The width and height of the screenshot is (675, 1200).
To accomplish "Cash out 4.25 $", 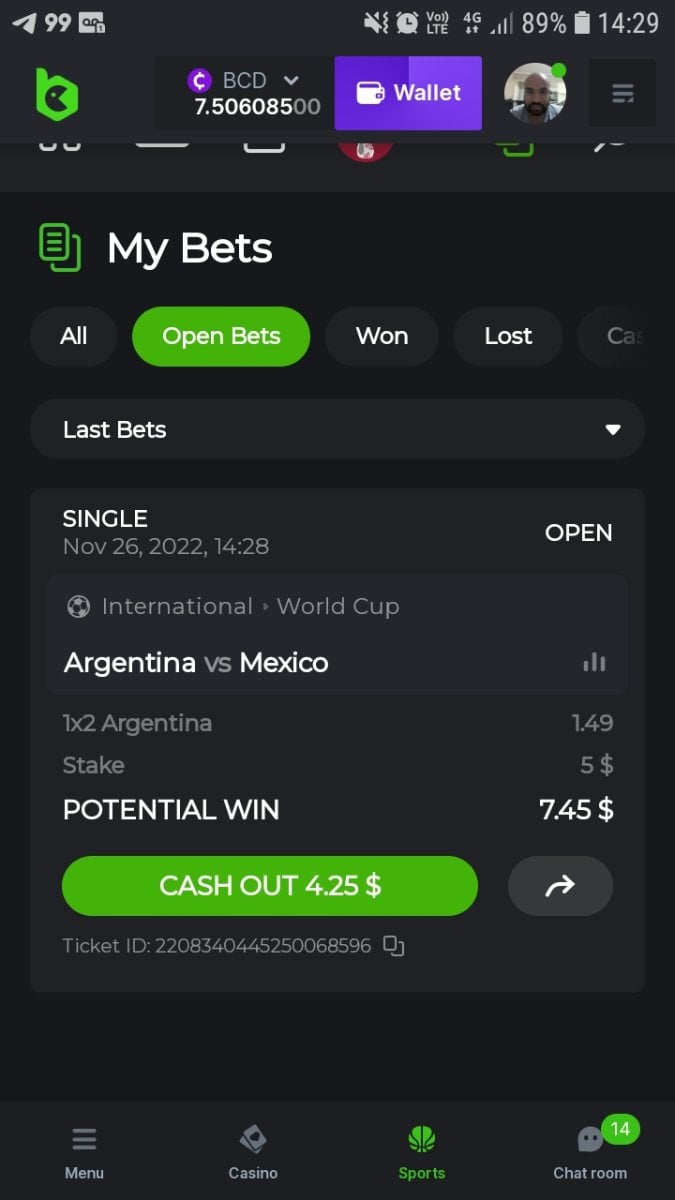I will coord(270,886).
